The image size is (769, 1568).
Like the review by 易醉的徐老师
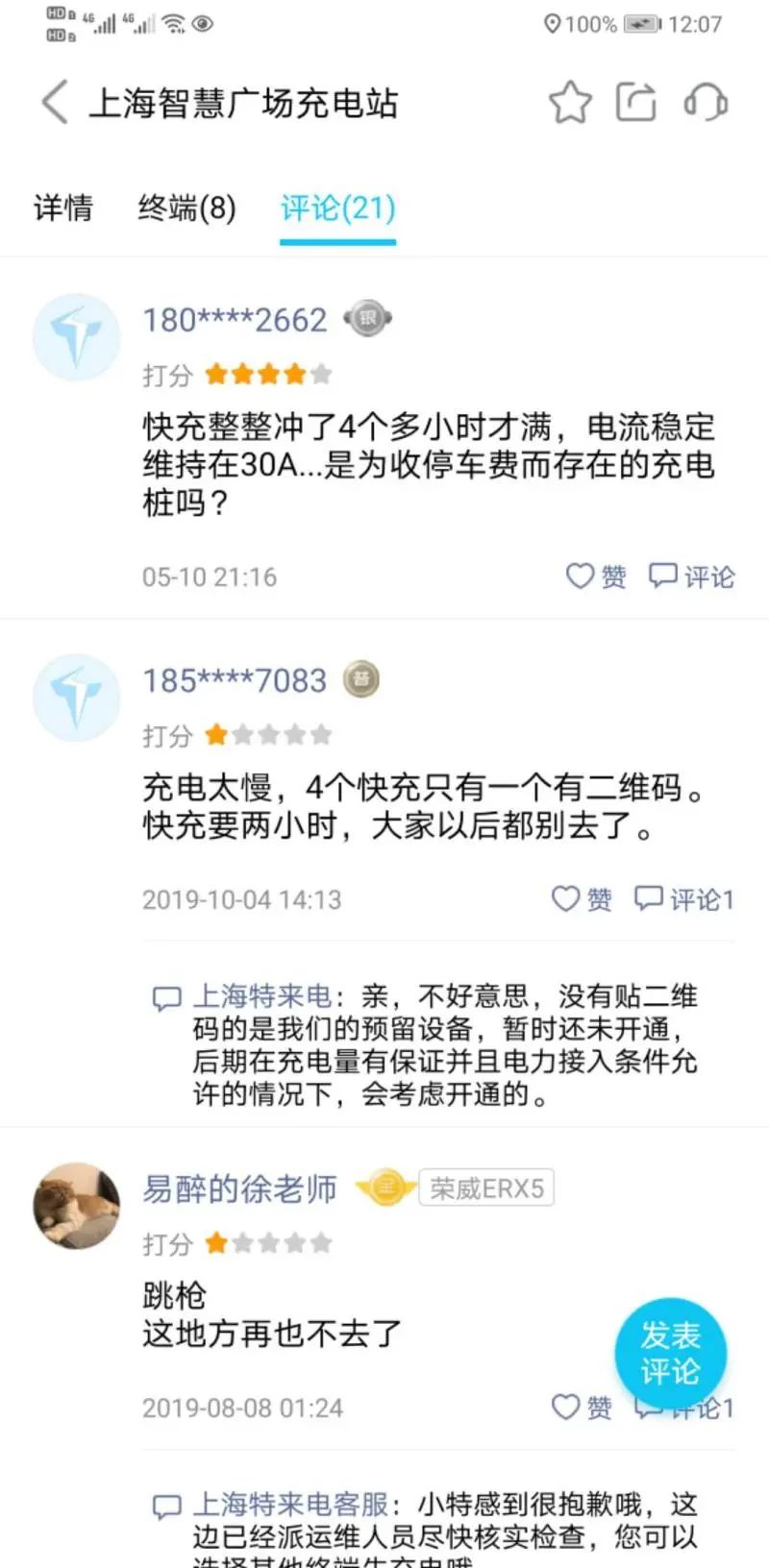tap(582, 1408)
